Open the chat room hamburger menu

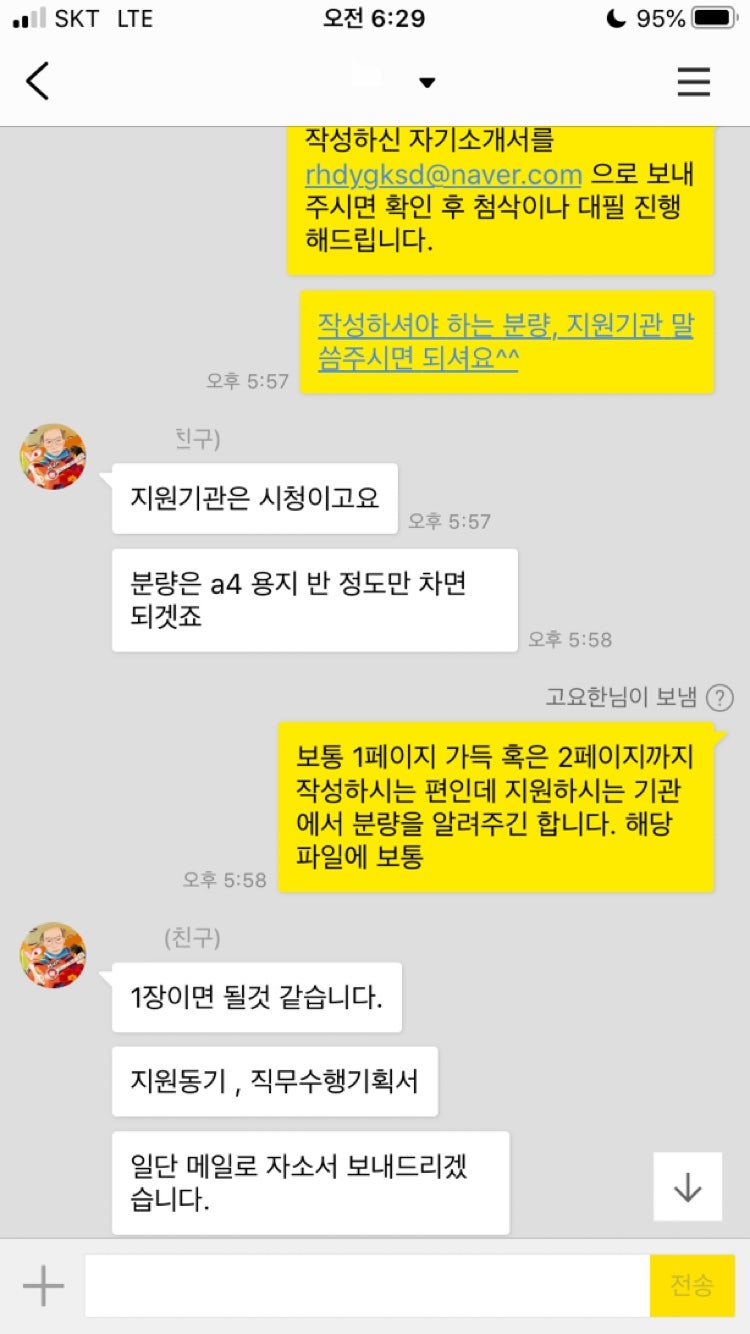pyautogui.click(x=693, y=81)
